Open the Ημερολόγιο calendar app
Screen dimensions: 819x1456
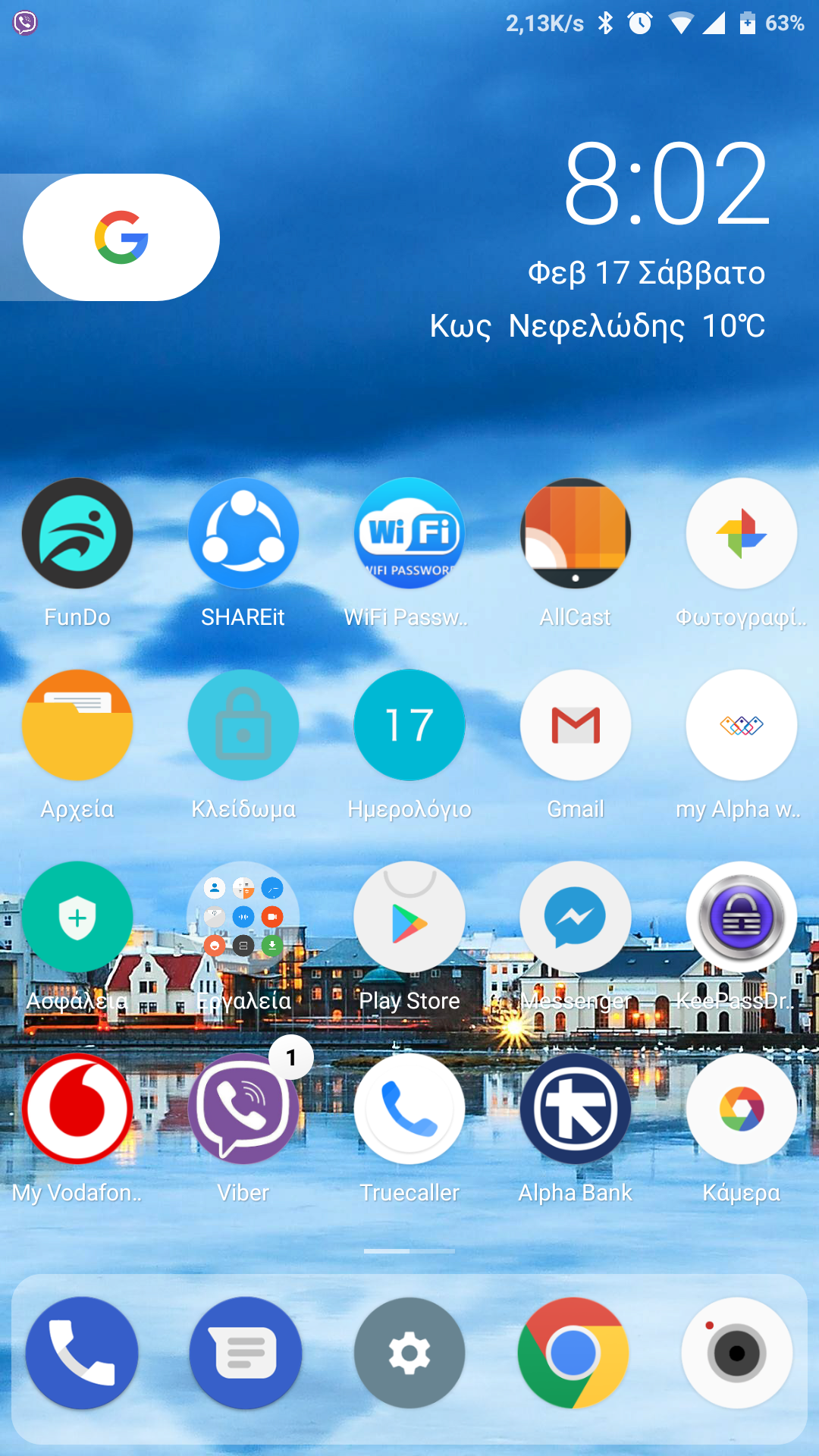(x=409, y=725)
